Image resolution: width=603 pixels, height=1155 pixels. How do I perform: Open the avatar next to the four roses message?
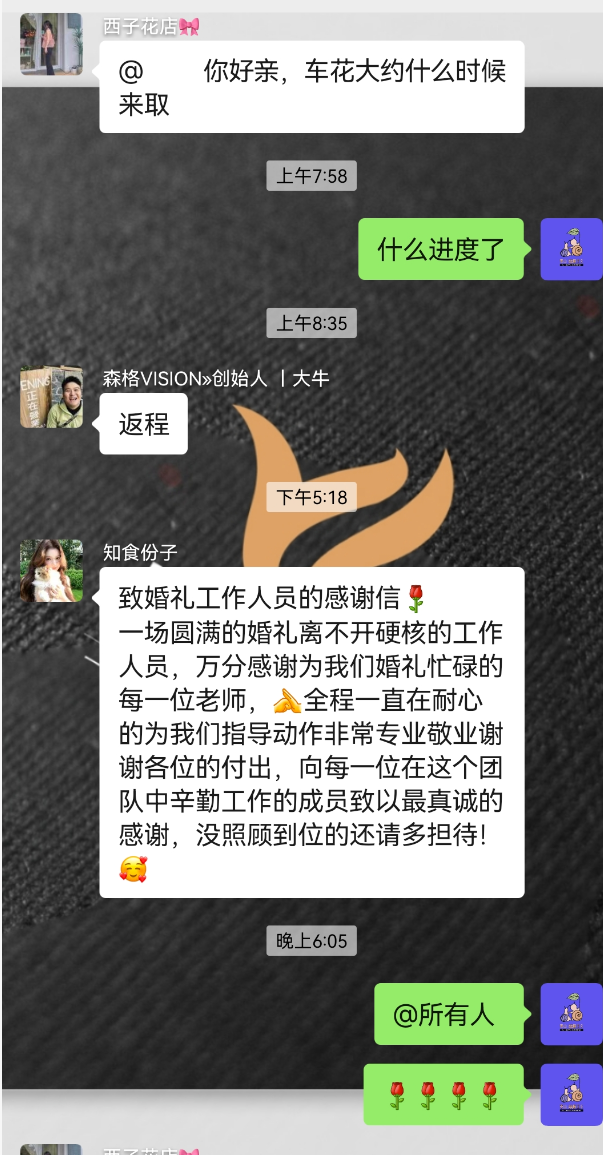point(571,1094)
